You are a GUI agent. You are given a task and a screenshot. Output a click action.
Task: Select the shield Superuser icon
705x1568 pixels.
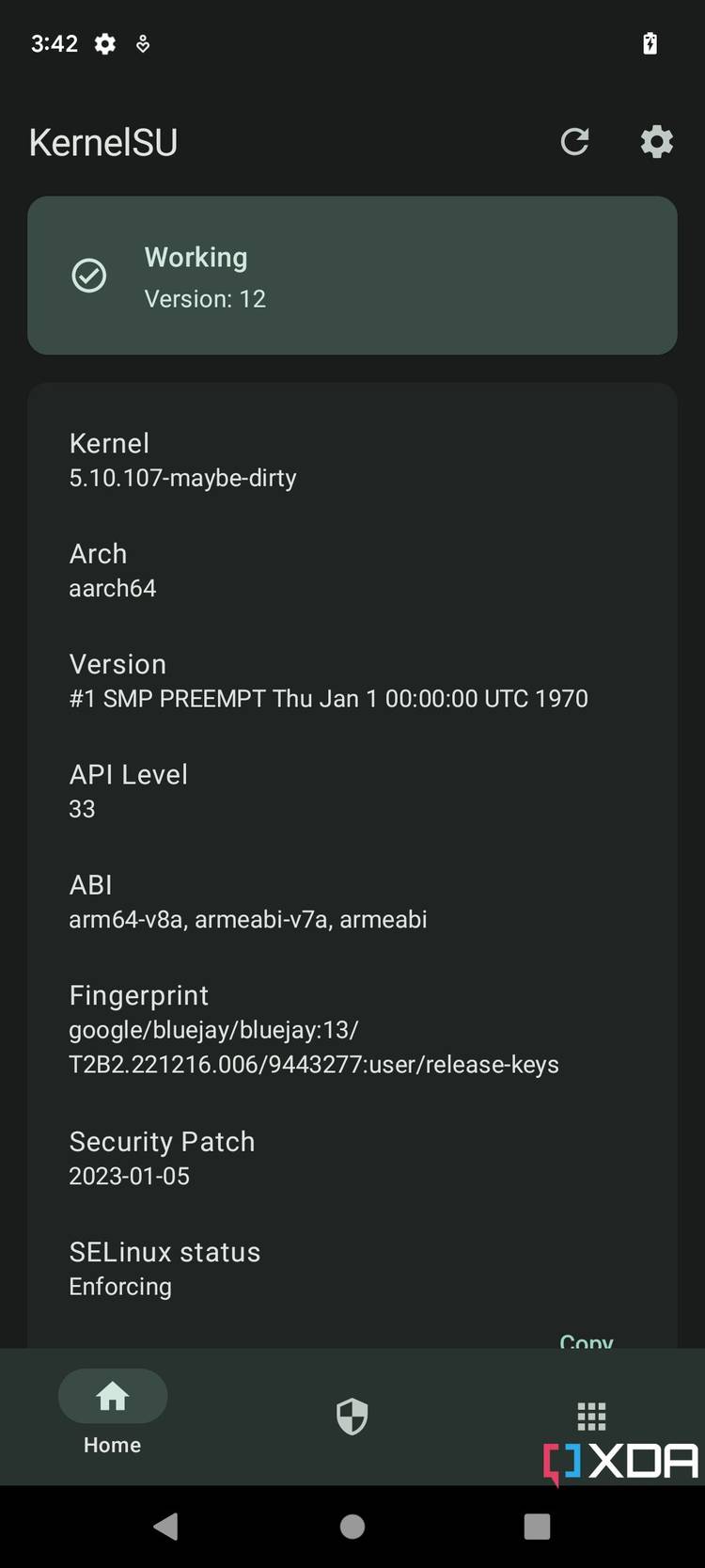[x=352, y=1417]
